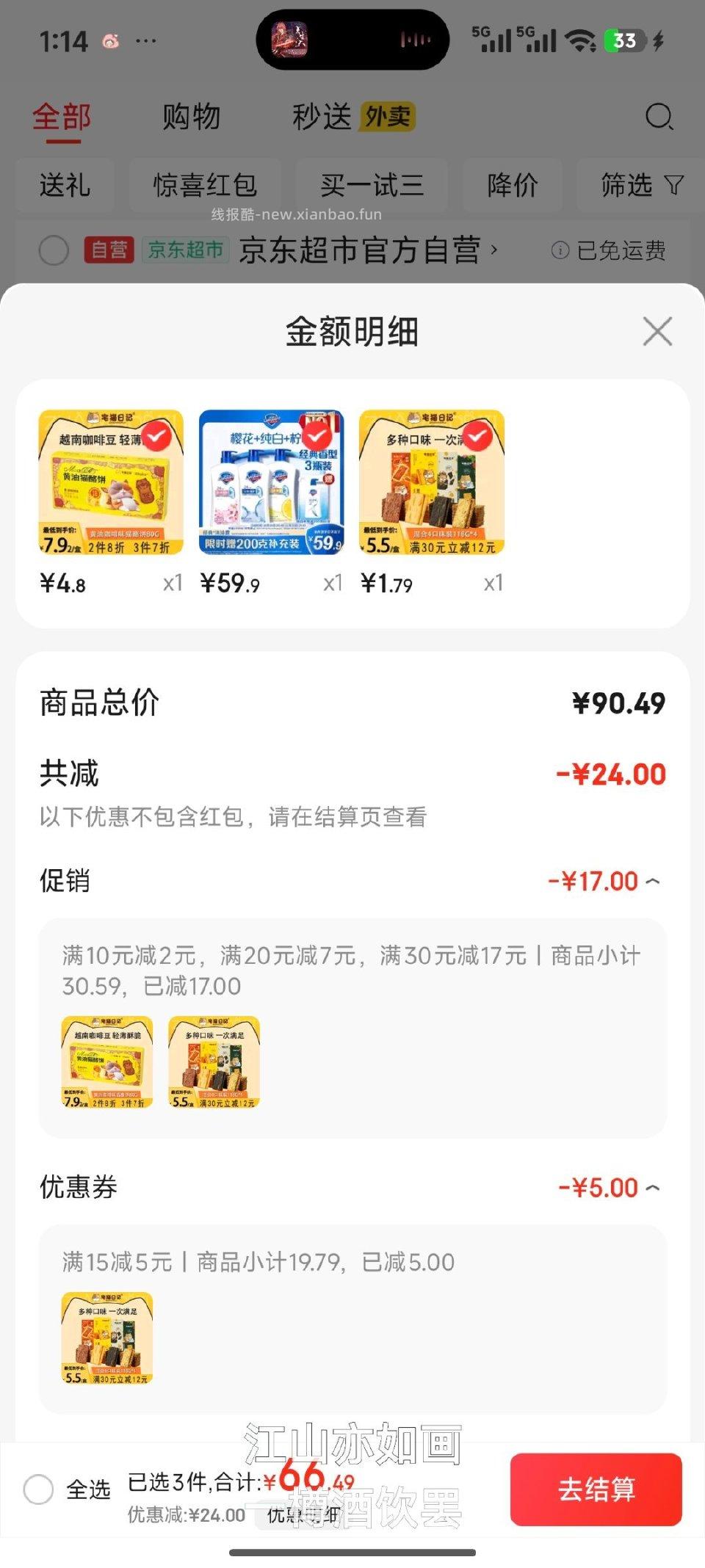Expand the 京东超市官方自营 store page arrow
The width and height of the screenshot is (705, 1568).
[x=493, y=250]
